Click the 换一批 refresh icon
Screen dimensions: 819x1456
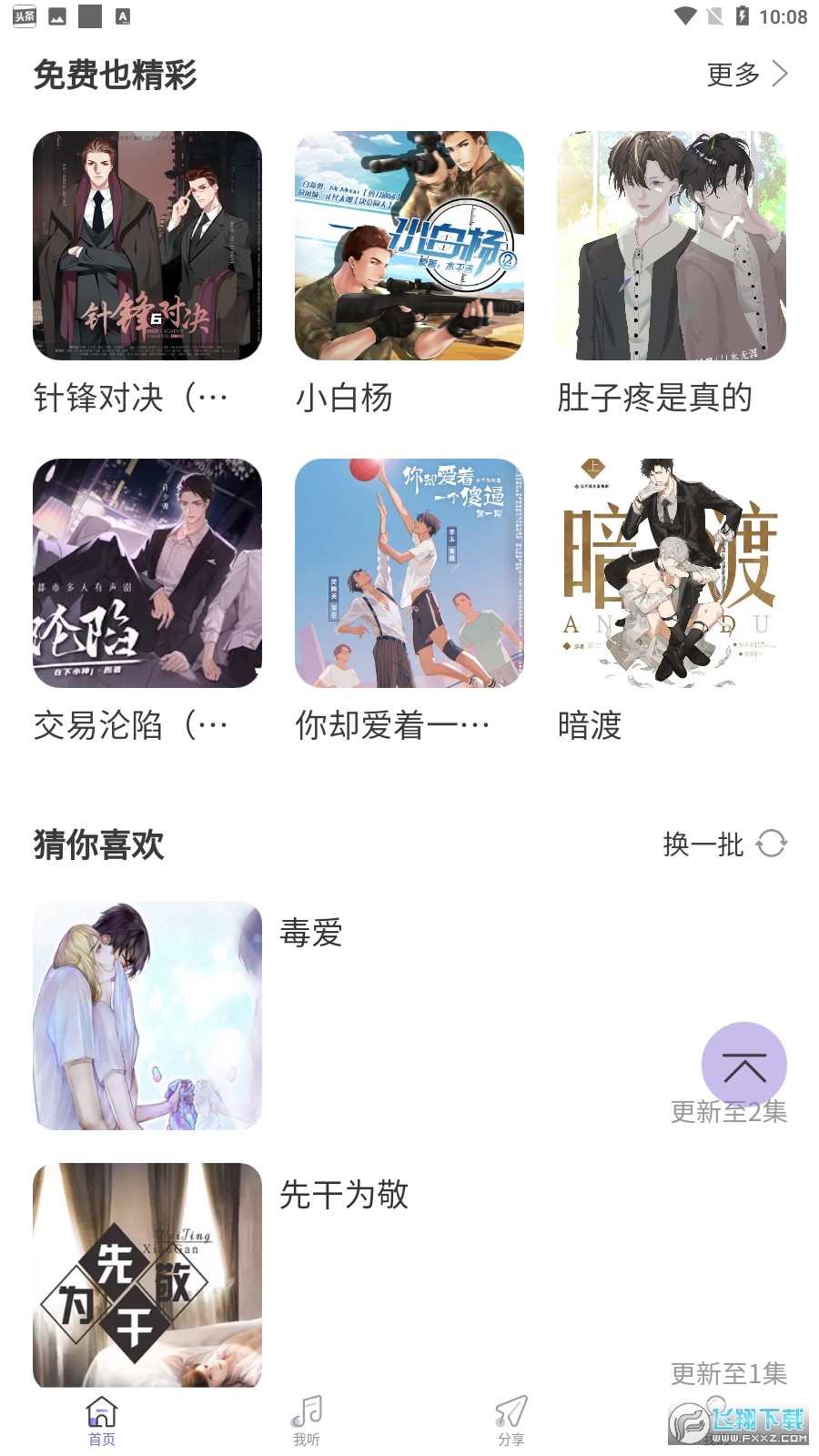[x=773, y=844]
